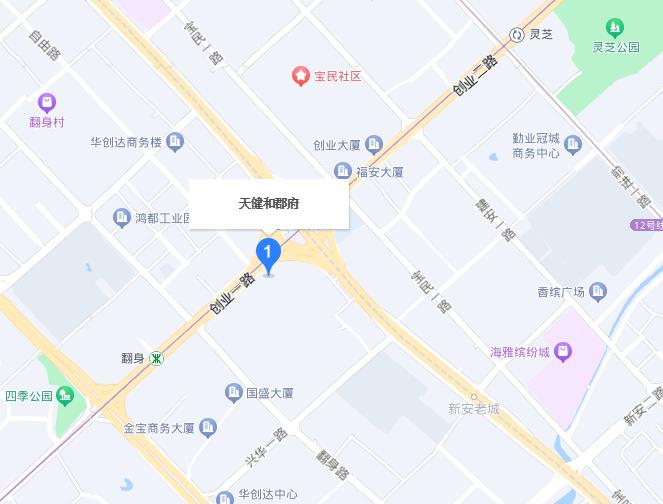Tap the 宝民社区 star marker
The image size is (663, 504).
coord(299,76)
